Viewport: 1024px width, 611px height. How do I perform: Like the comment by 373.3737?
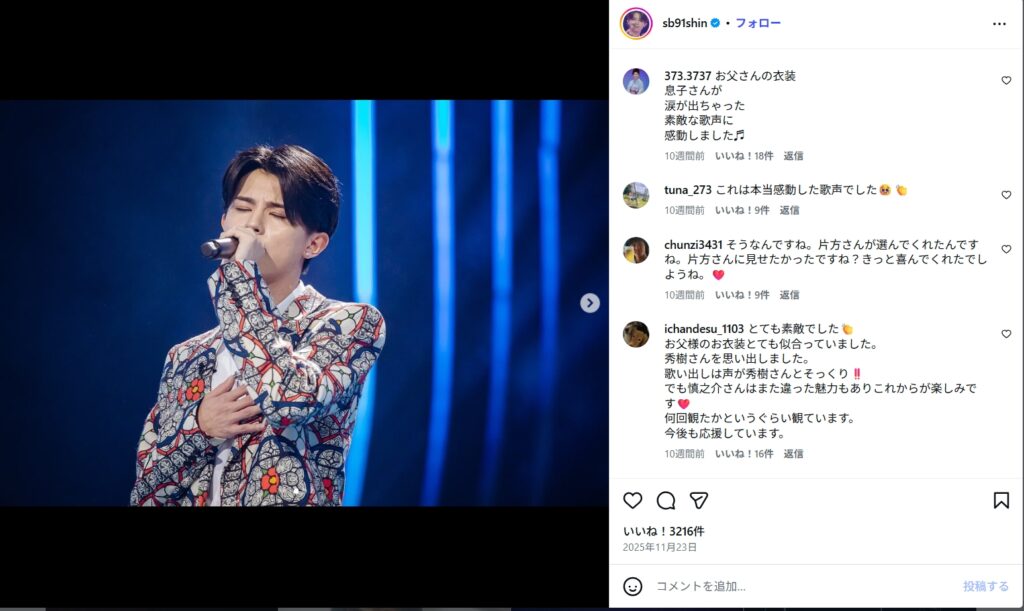[x=1006, y=81]
